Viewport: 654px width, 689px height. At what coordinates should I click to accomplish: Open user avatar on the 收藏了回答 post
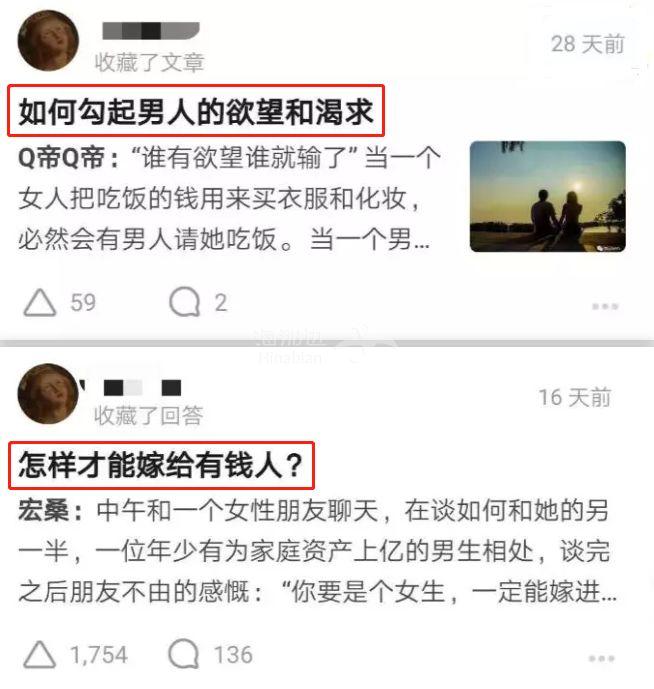[x=48, y=392]
